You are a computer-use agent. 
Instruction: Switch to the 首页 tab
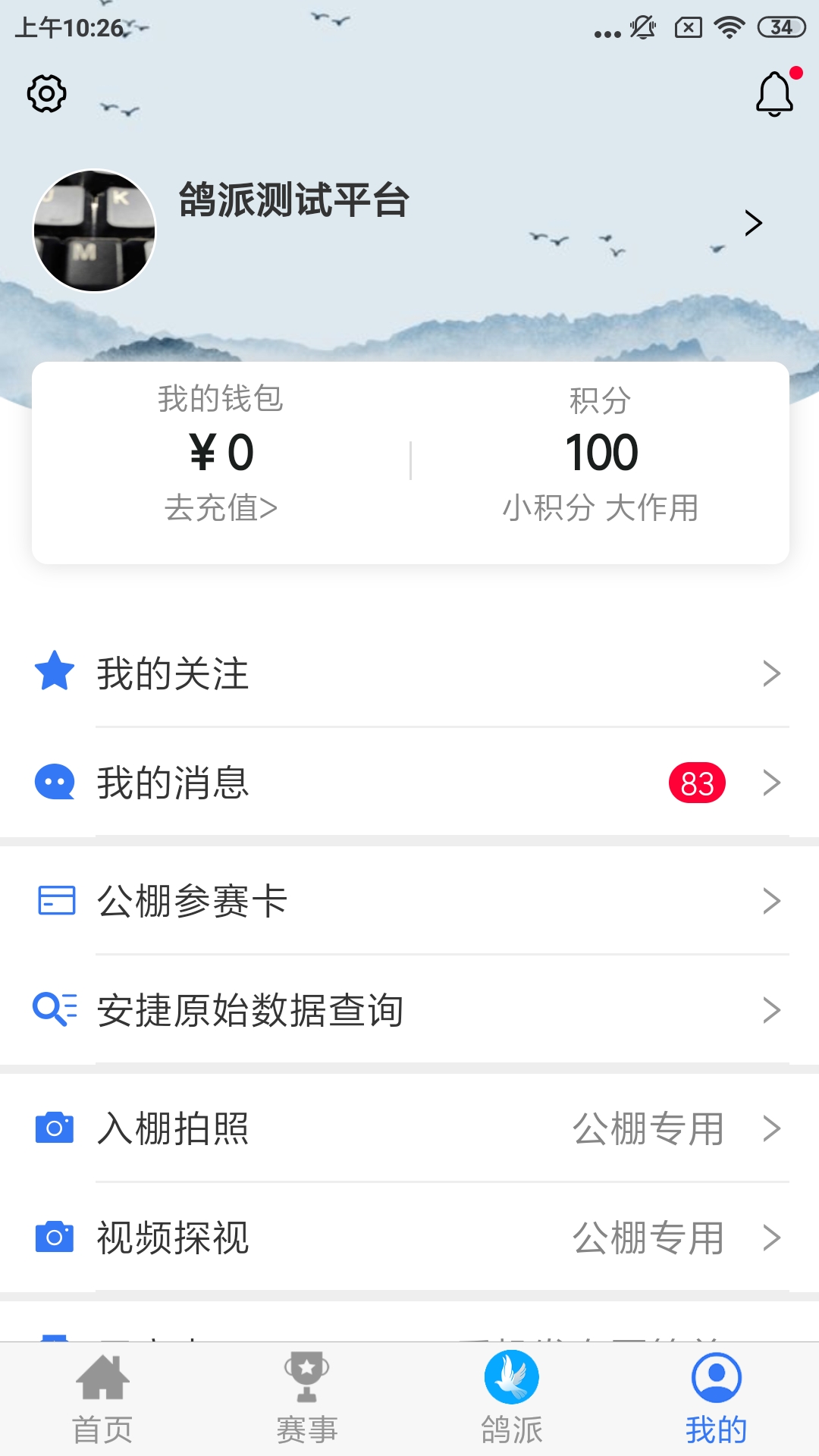point(102,1399)
